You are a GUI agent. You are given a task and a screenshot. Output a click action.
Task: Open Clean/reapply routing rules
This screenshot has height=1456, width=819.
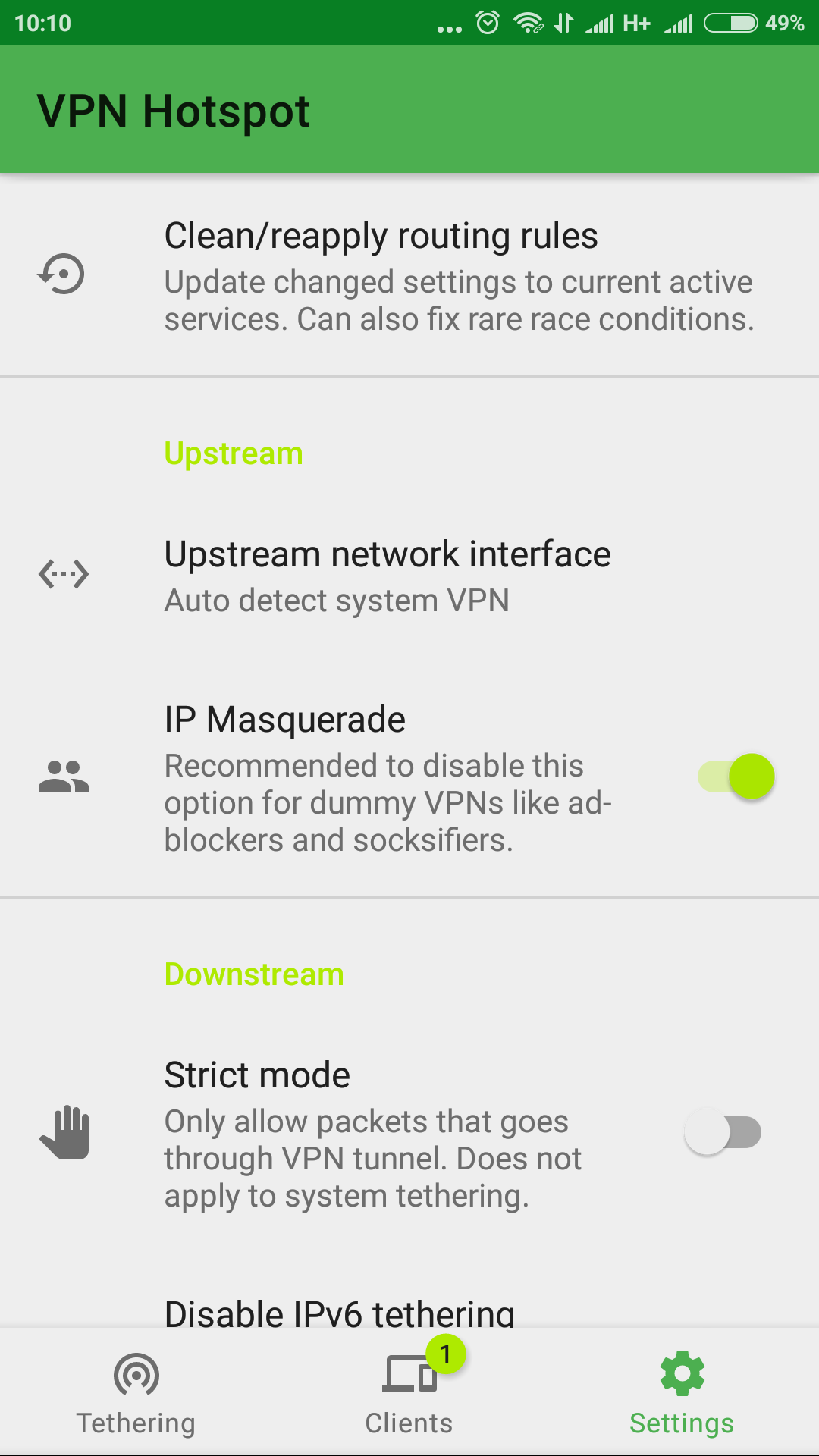409,275
